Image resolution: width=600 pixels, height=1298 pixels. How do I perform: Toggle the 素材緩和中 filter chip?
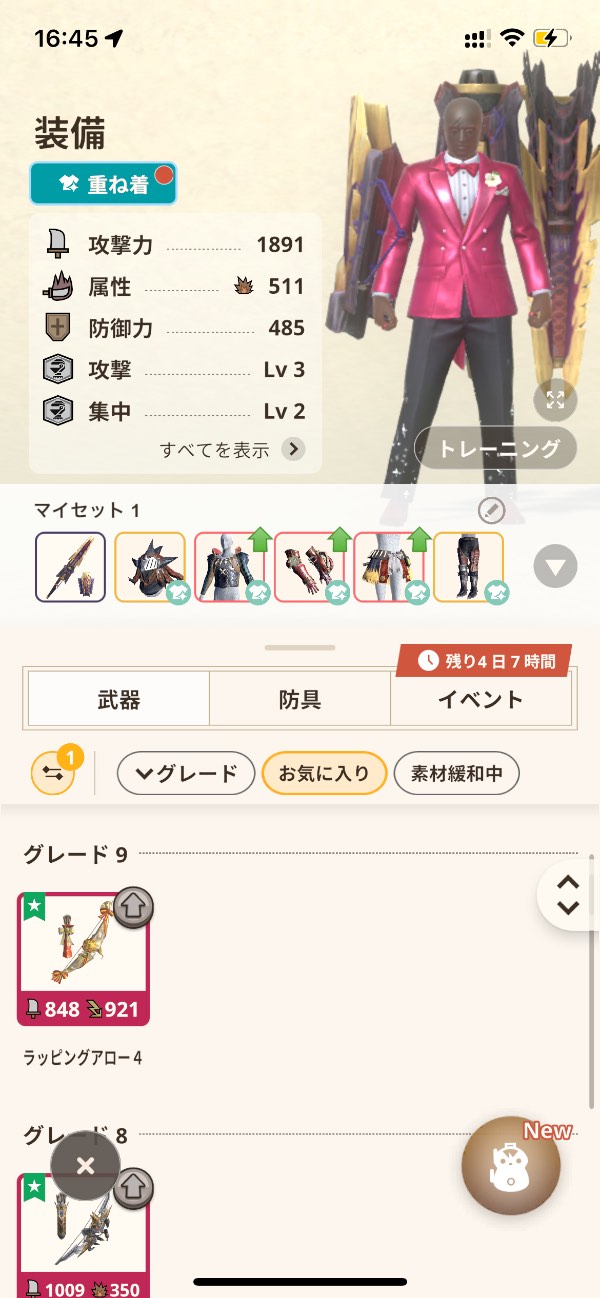(x=457, y=773)
